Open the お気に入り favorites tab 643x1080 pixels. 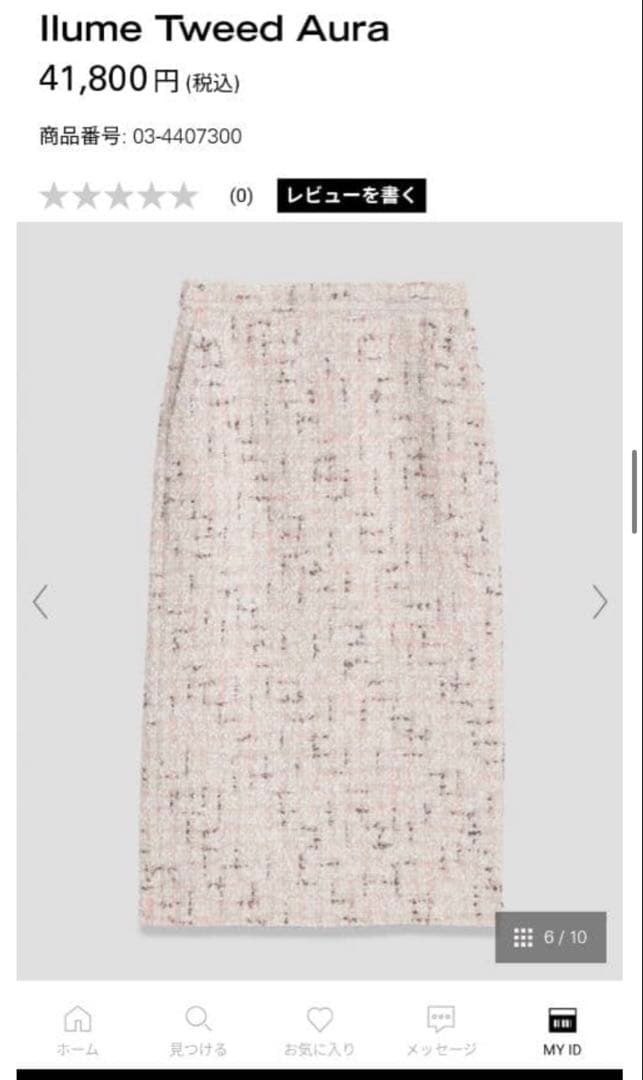(x=319, y=1031)
